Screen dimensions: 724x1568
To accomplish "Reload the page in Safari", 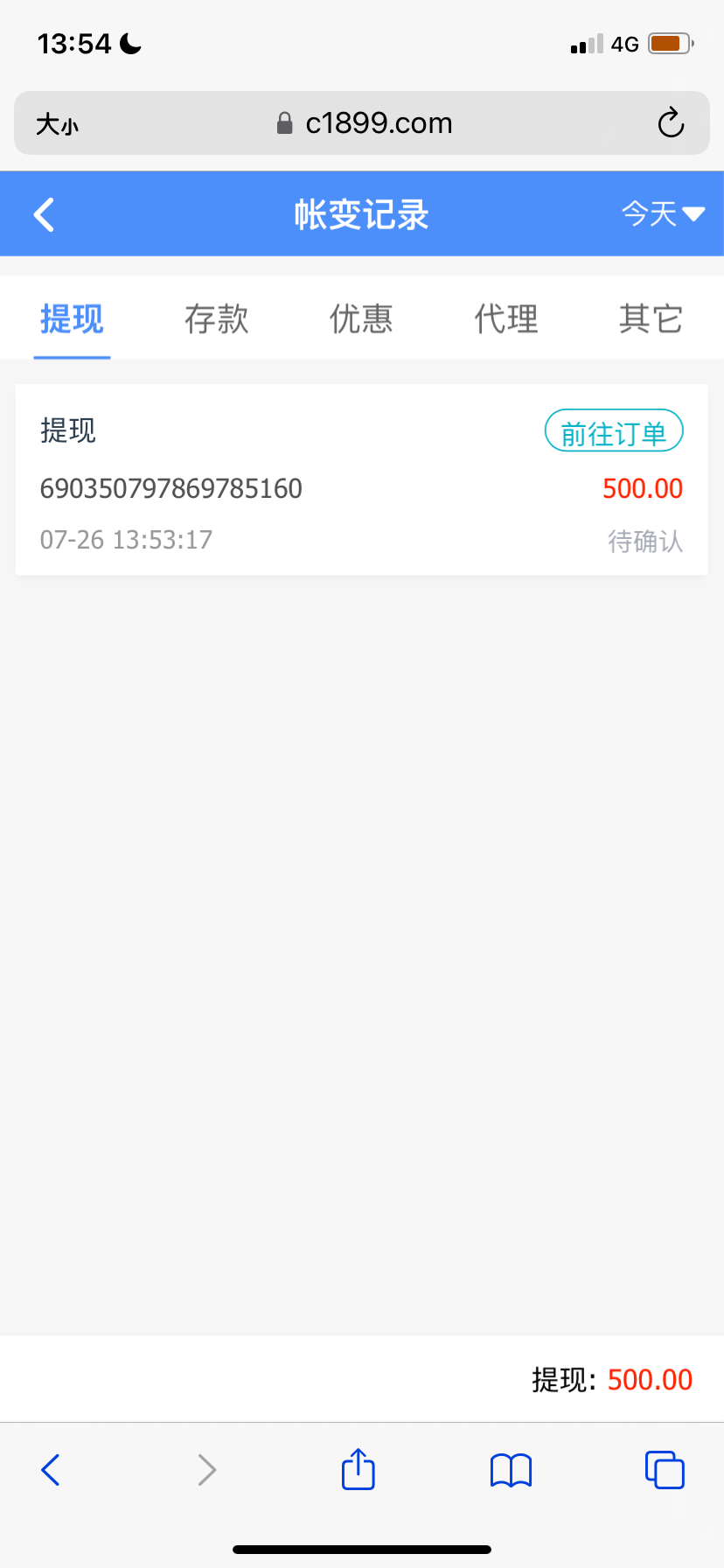I will point(671,123).
